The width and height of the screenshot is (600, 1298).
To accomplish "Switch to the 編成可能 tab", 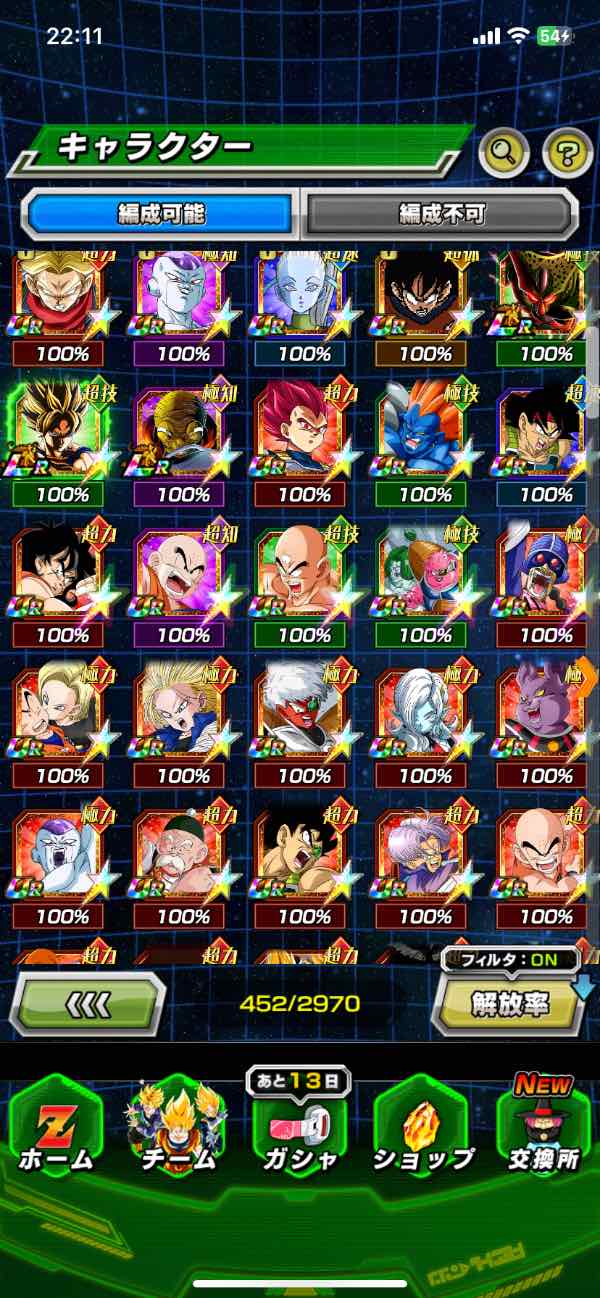I will click(161, 213).
